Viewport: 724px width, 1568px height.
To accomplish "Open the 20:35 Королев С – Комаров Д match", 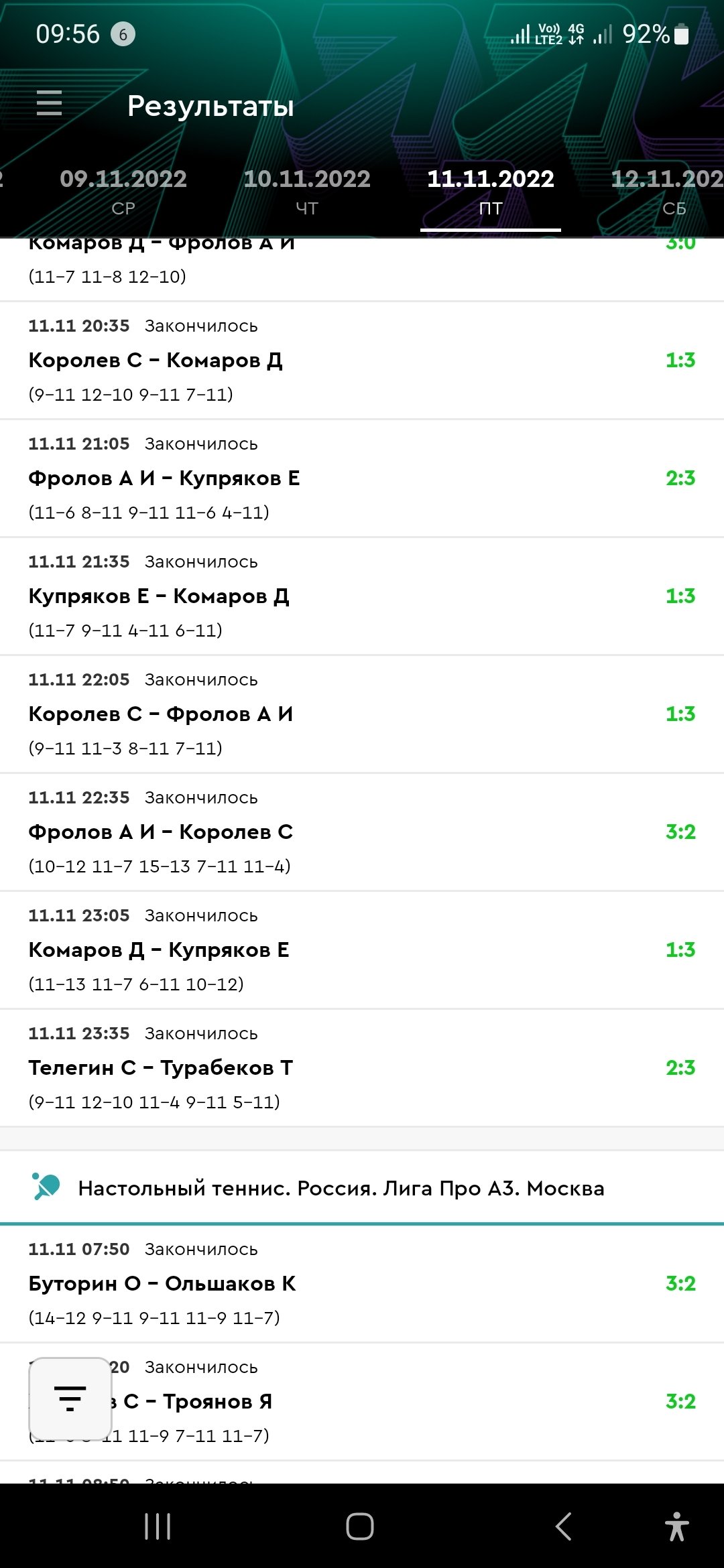I will tap(362, 361).
